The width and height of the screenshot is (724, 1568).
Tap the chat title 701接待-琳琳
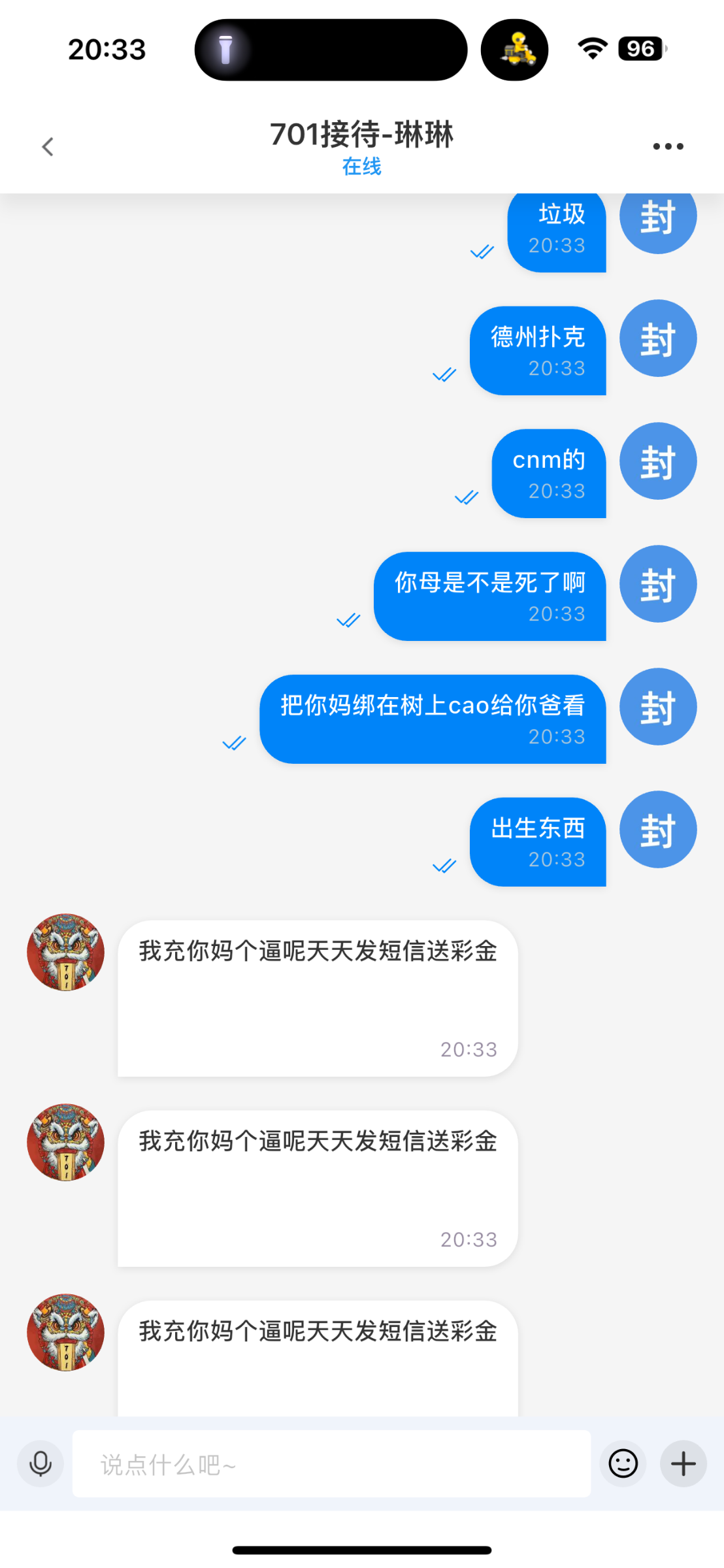pyautogui.click(x=362, y=136)
